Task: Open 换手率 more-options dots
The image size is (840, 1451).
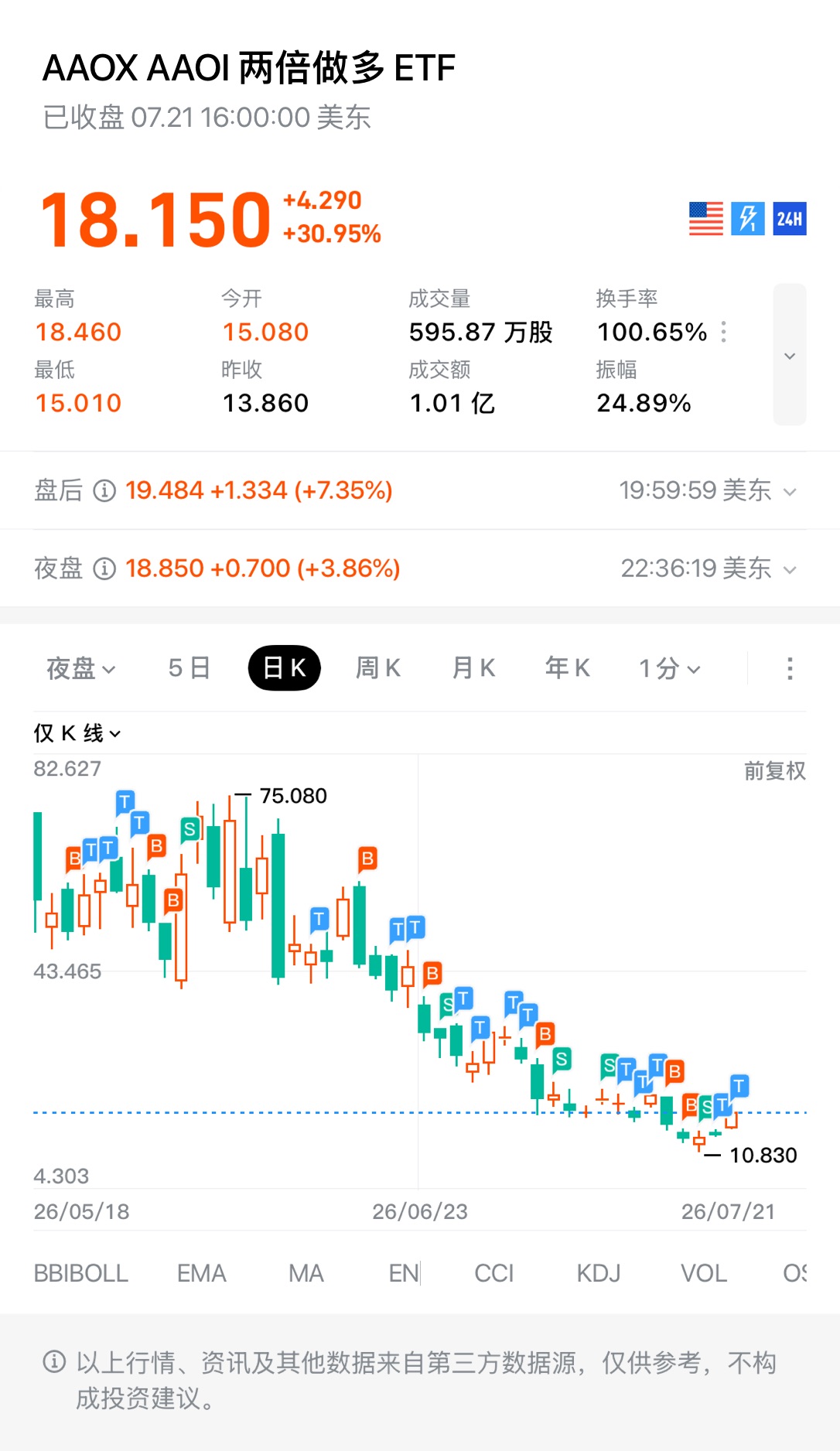Action: [x=724, y=332]
